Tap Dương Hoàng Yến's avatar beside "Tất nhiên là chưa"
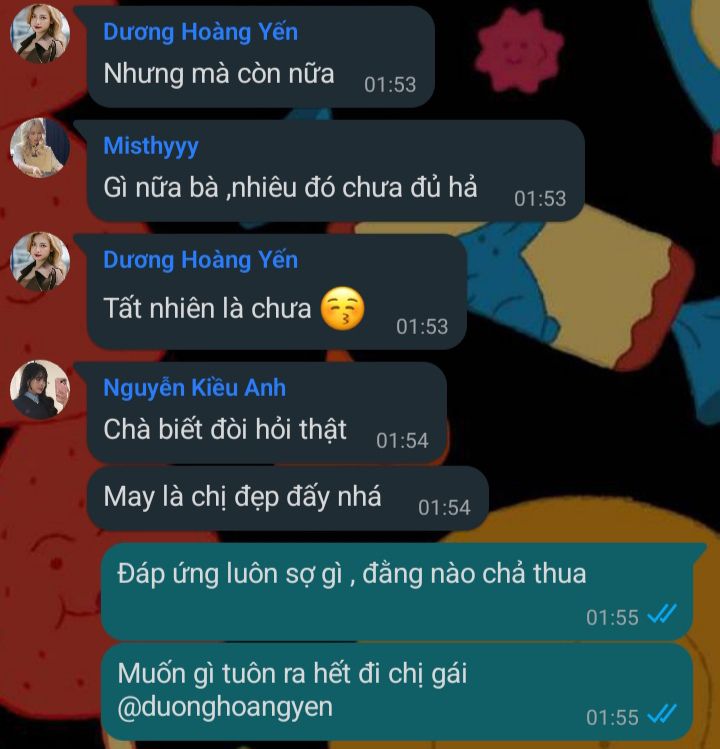Viewport: 720px width, 749px height. (40, 262)
